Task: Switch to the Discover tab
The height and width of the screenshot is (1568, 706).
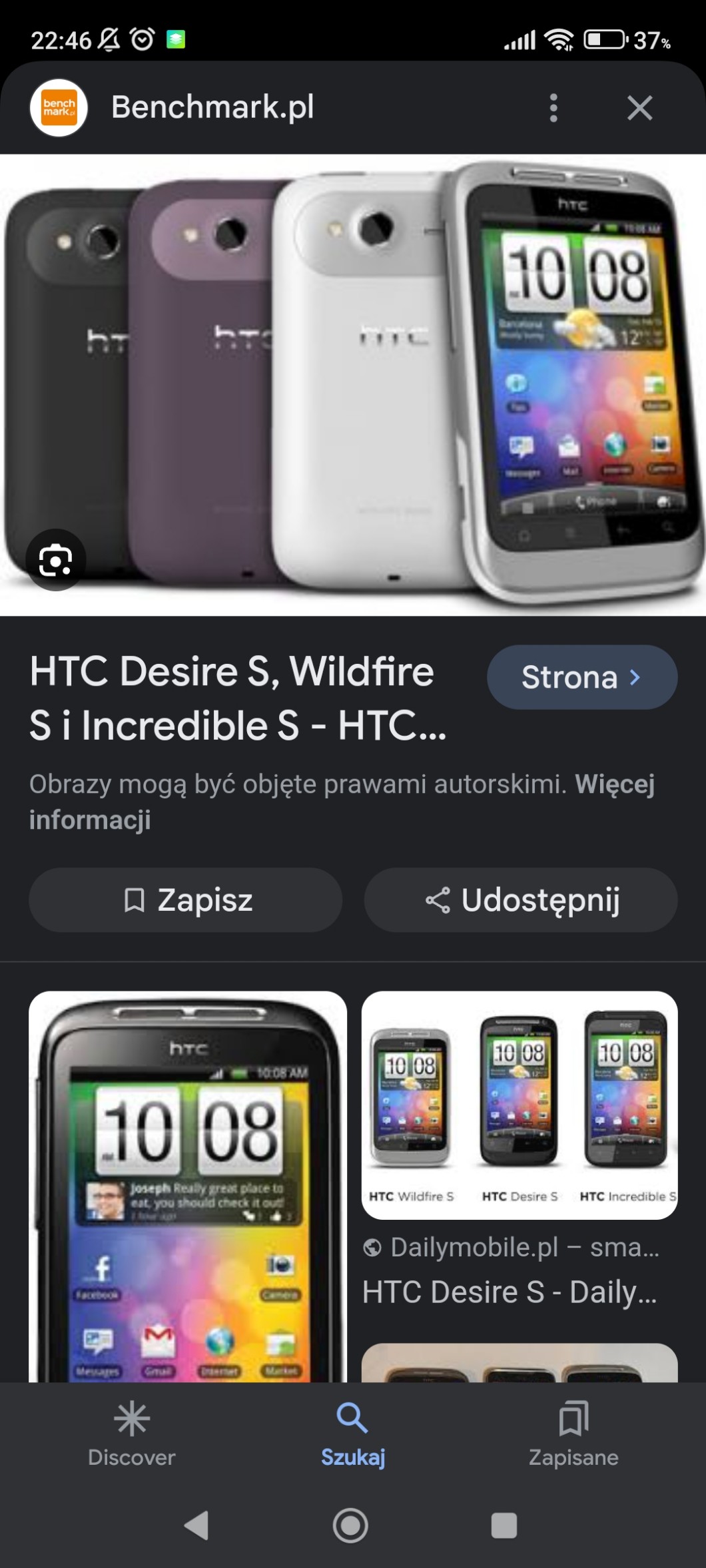Action: [x=131, y=1435]
